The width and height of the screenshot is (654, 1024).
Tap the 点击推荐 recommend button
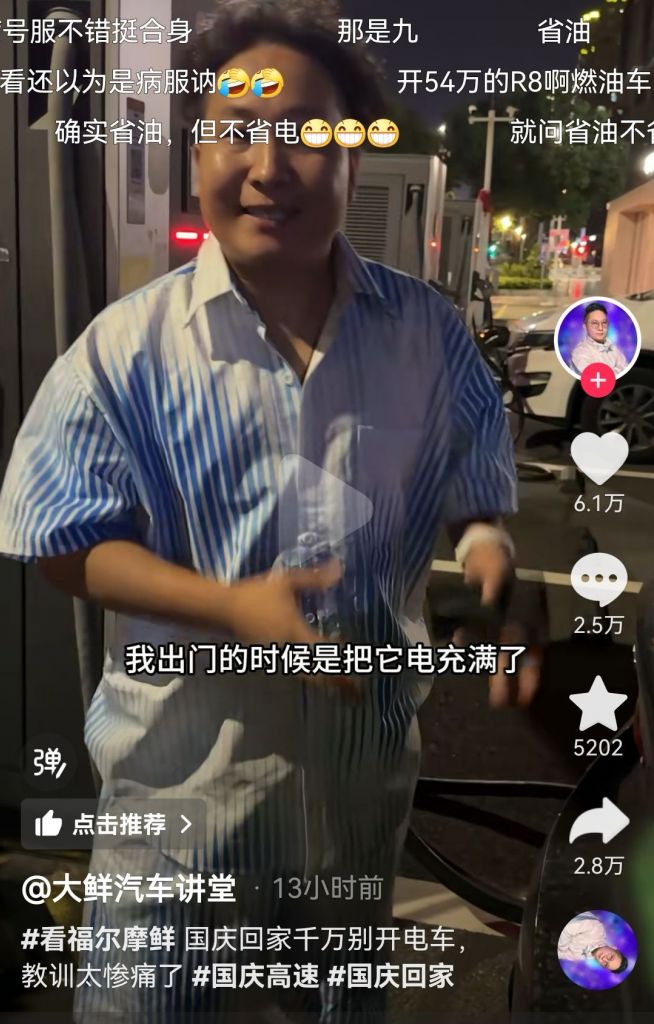pyautogui.click(x=113, y=824)
